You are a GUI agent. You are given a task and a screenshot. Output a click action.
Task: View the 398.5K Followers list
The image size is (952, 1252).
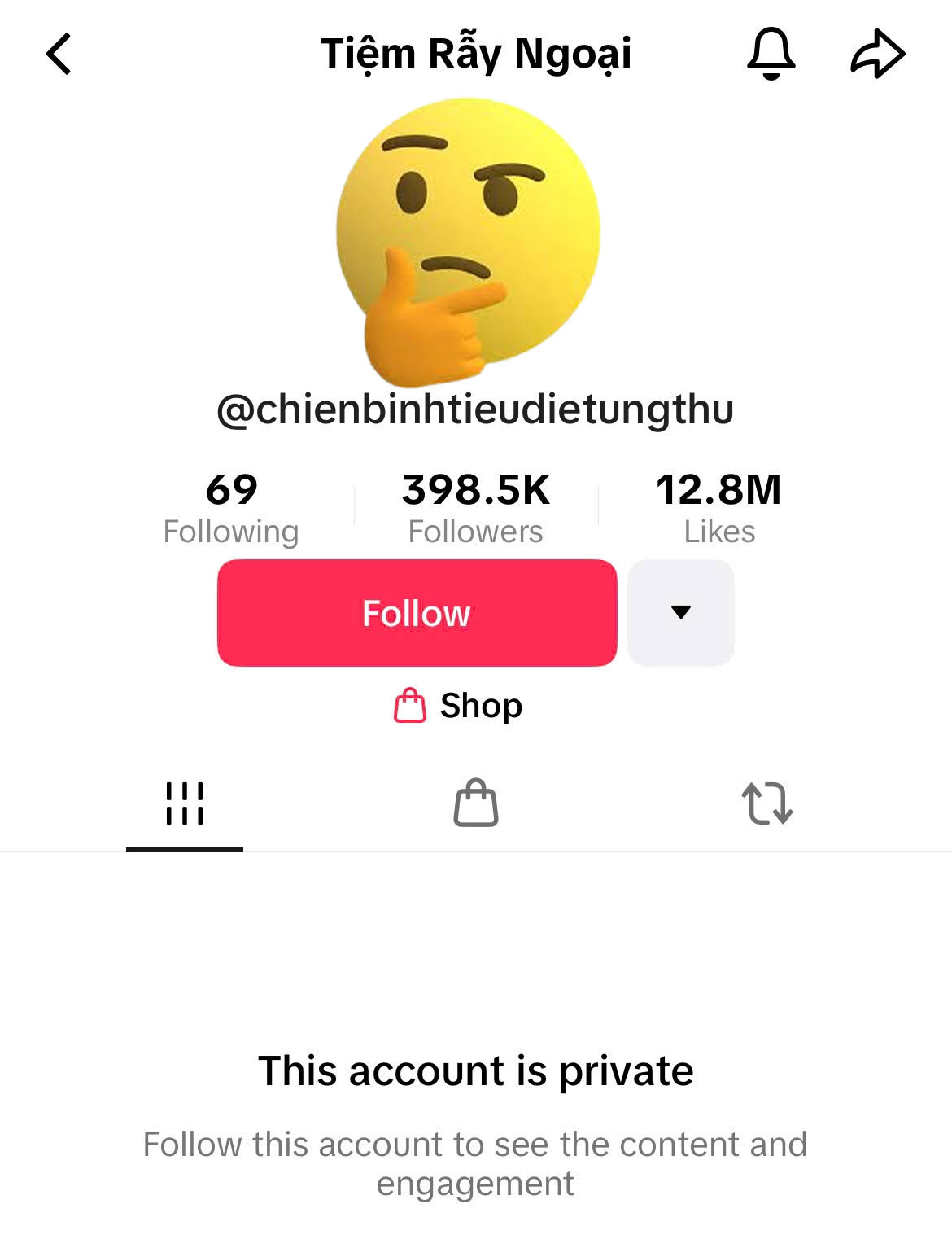(x=476, y=509)
